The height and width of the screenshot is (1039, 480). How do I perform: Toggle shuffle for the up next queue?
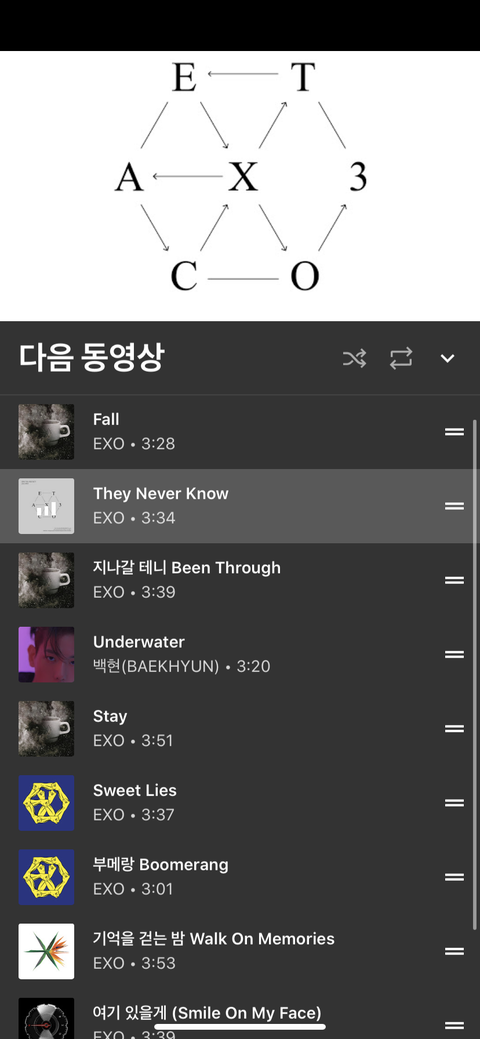click(x=354, y=358)
